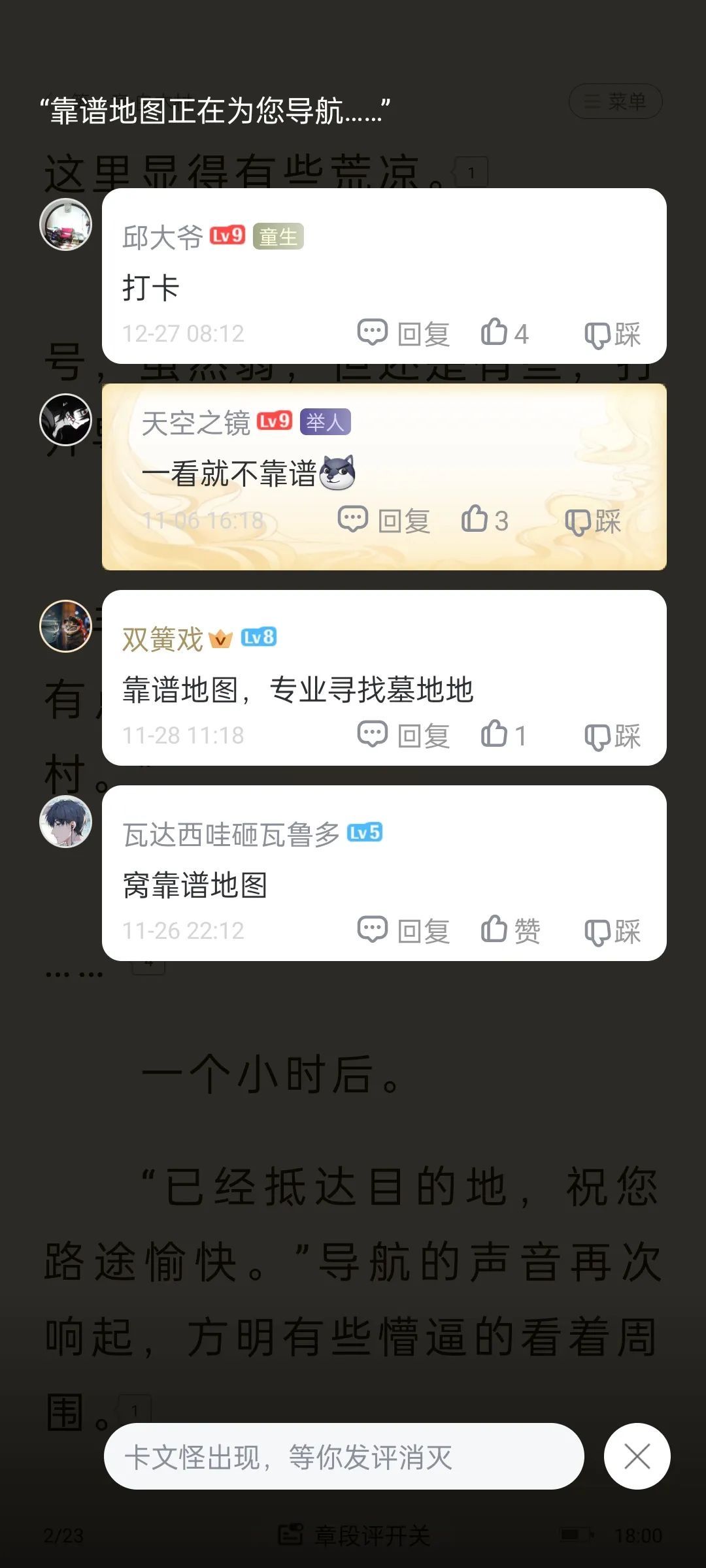Viewport: 706px width, 1568px height.
Task: Reply to 邱大爷's comment
Action: click(403, 334)
